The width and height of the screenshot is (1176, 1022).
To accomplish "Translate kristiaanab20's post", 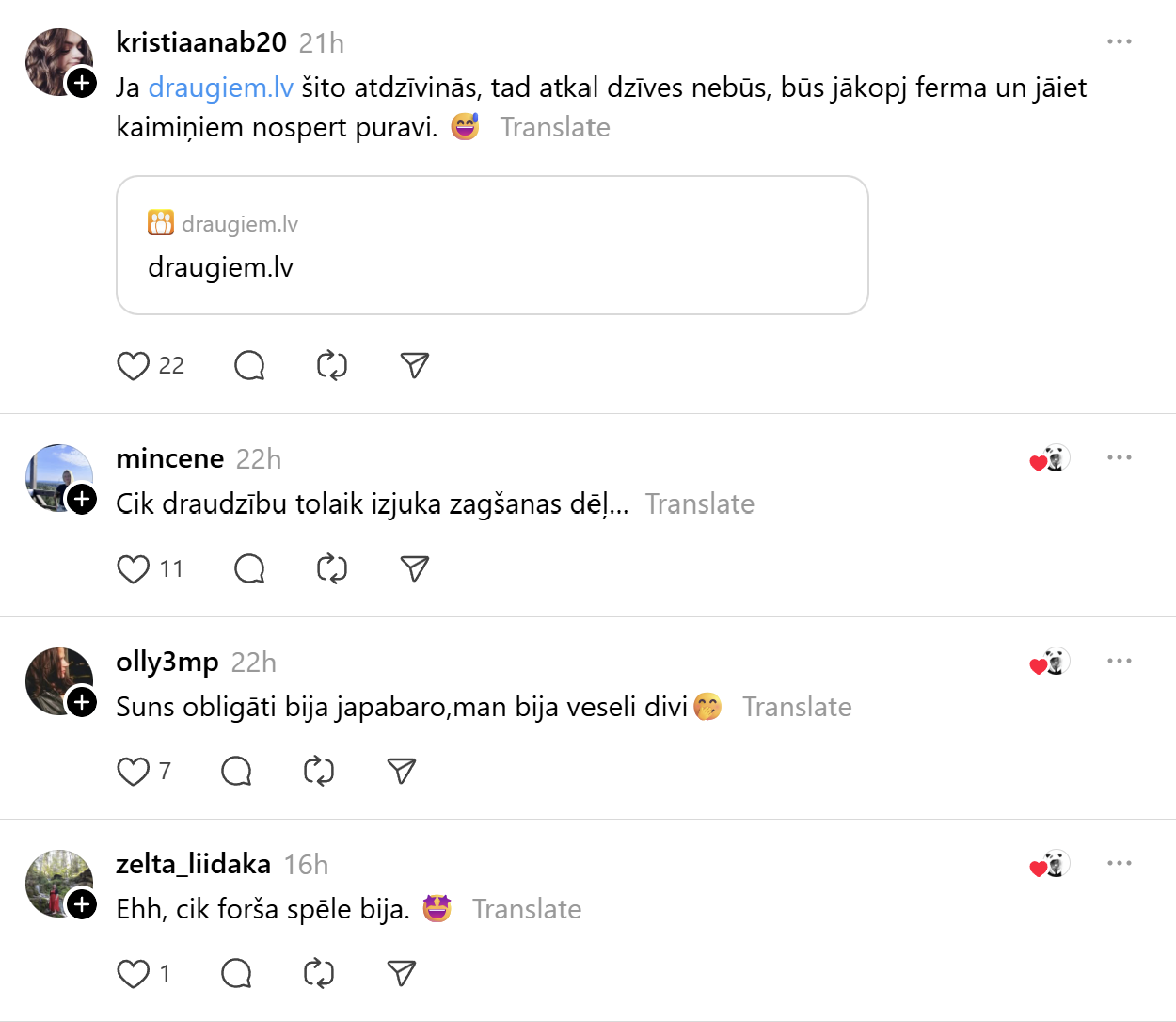I will pos(555,127).
